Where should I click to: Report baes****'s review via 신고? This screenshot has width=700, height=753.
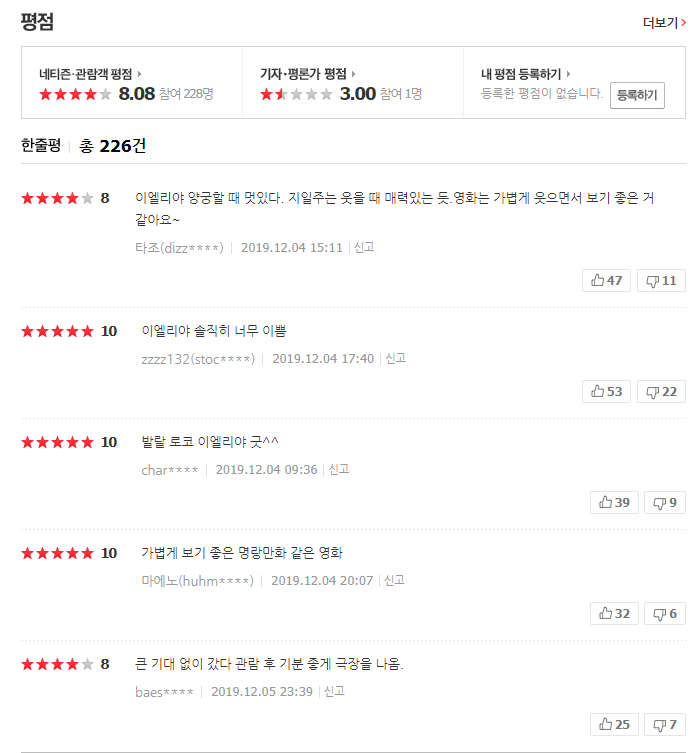(334, 691)
